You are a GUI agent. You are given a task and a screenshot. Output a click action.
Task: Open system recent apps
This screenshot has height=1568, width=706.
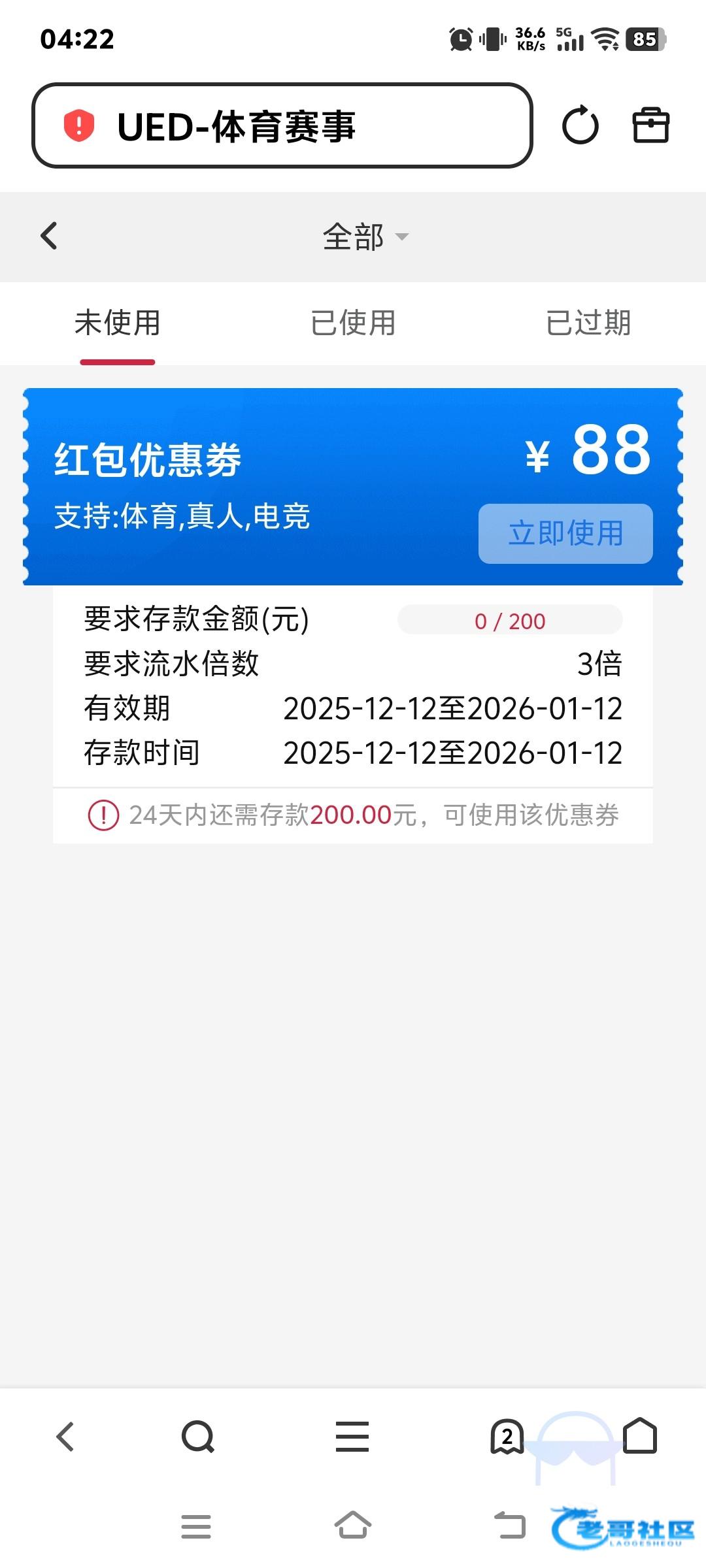coord(196,1526)
